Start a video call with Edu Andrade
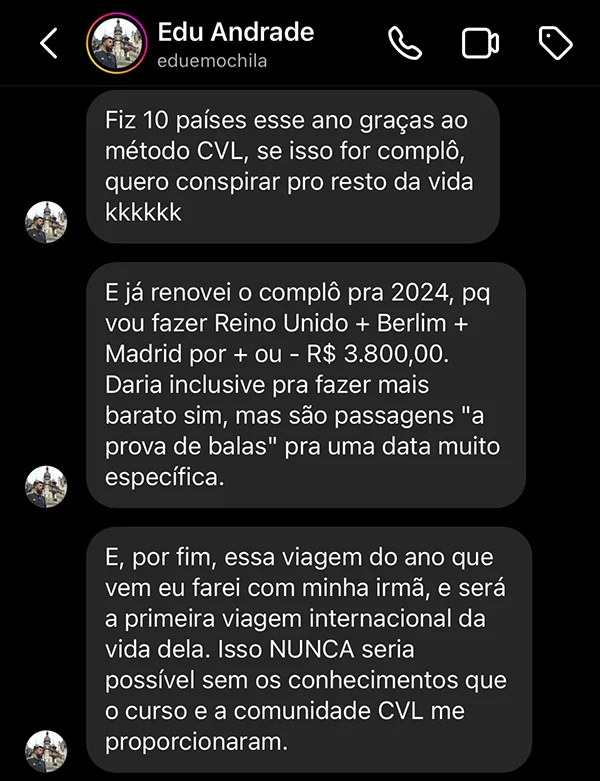The width and height of the screenshot is (600, 781). coord(480,43)
